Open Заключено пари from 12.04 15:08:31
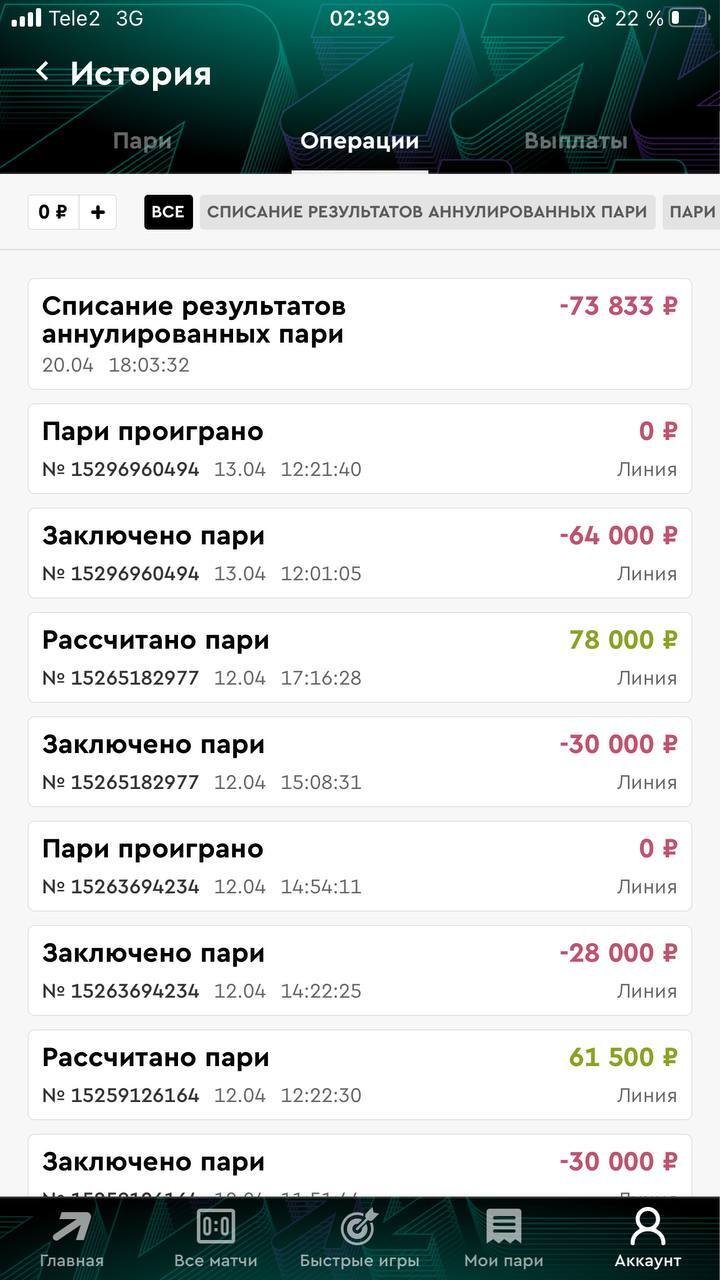This screenshot has width=720, height=1280. 359,762
